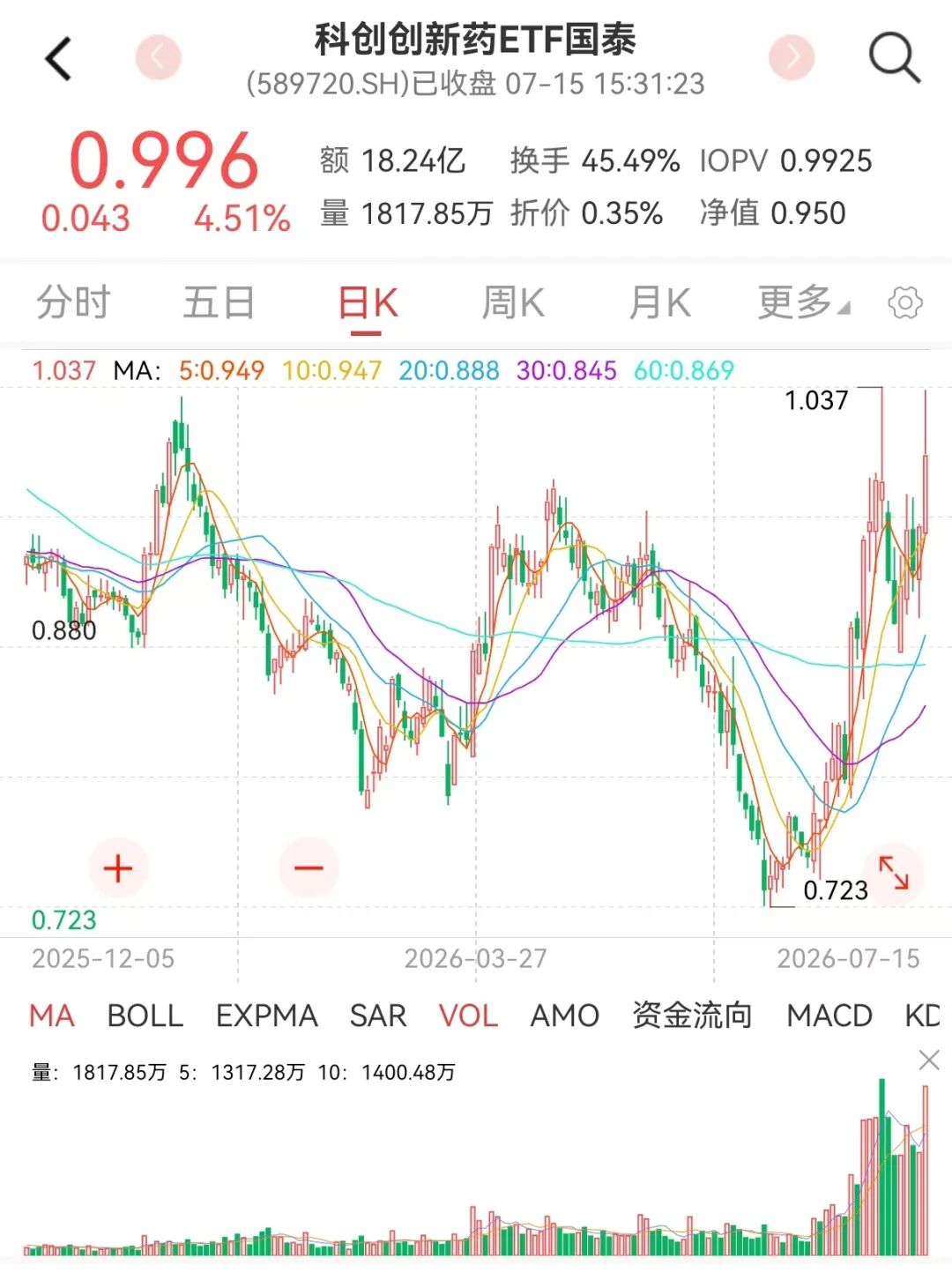Zoom in the K-line chart with plus
Screen dimensions: 952x1280
pos(118,868)
